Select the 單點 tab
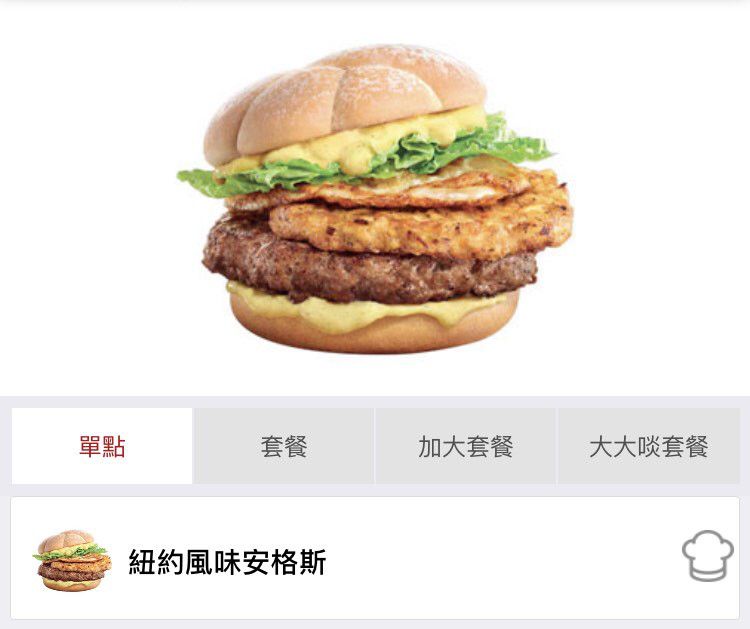 102,446
